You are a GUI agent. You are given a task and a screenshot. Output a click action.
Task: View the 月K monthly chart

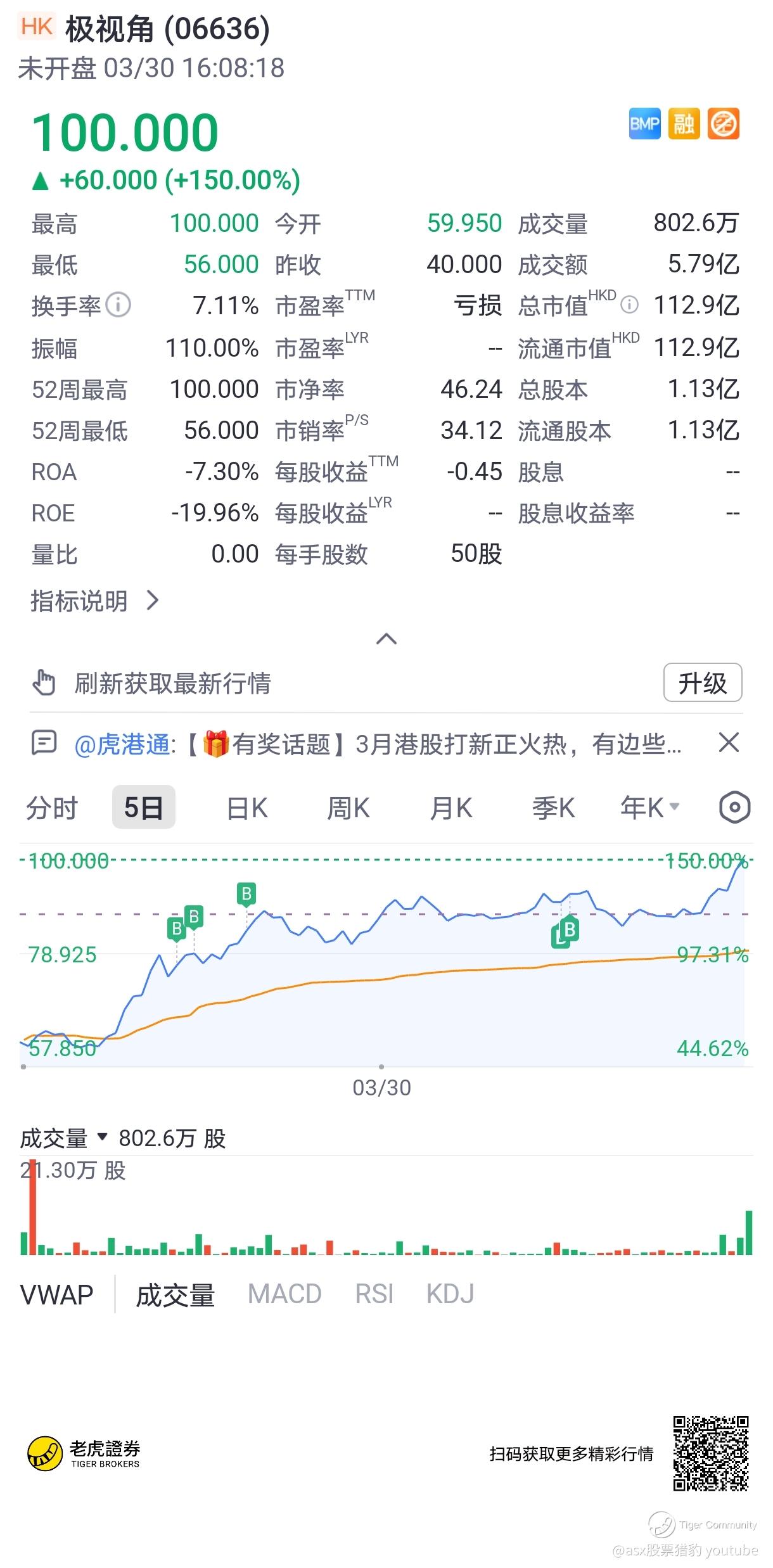tap(450, 808)
